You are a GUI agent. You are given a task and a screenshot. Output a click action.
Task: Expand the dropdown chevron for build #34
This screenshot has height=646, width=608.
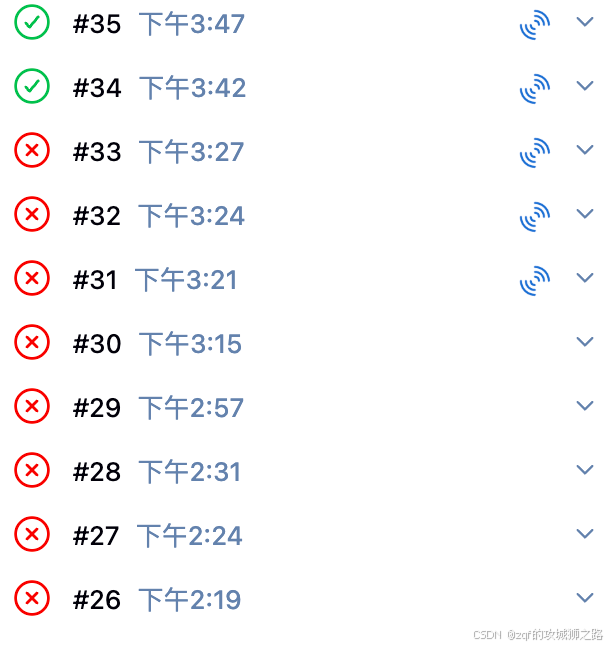[x=585, y=85]
